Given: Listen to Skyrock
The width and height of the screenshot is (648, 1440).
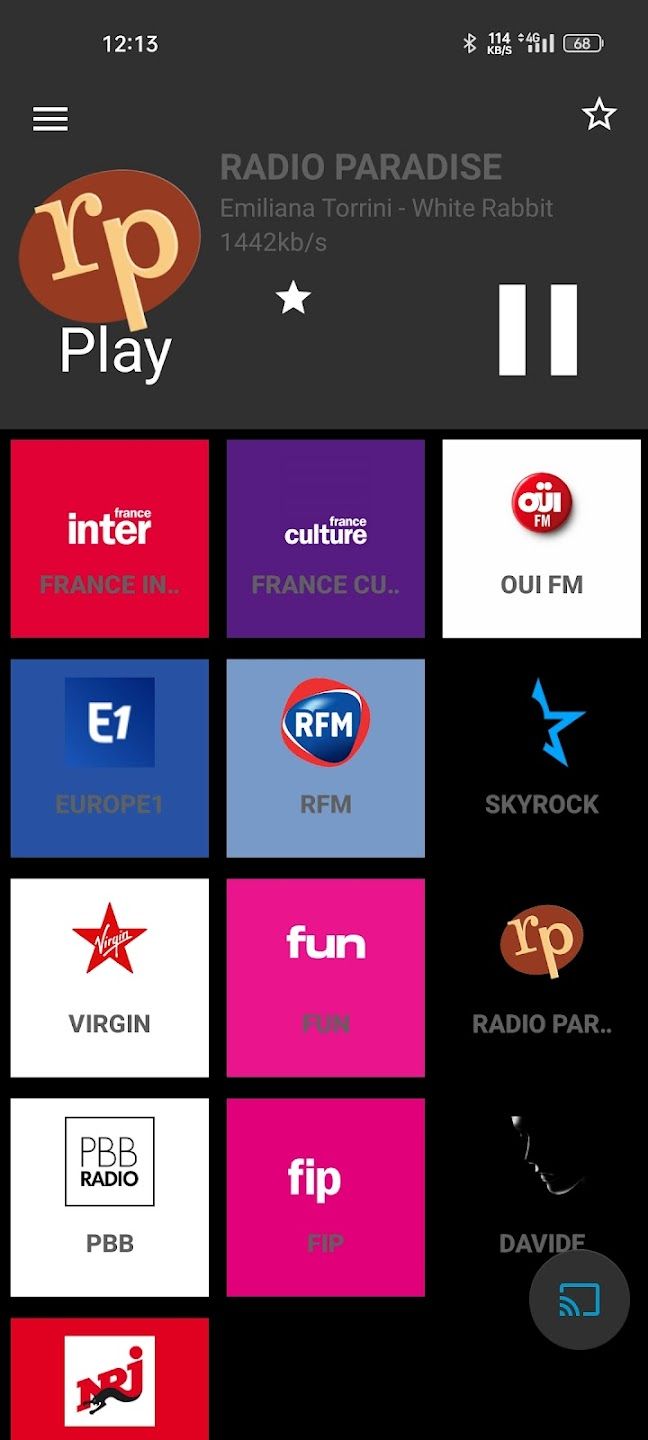Looking at the screenshot, I should click(x=541, y=758).
